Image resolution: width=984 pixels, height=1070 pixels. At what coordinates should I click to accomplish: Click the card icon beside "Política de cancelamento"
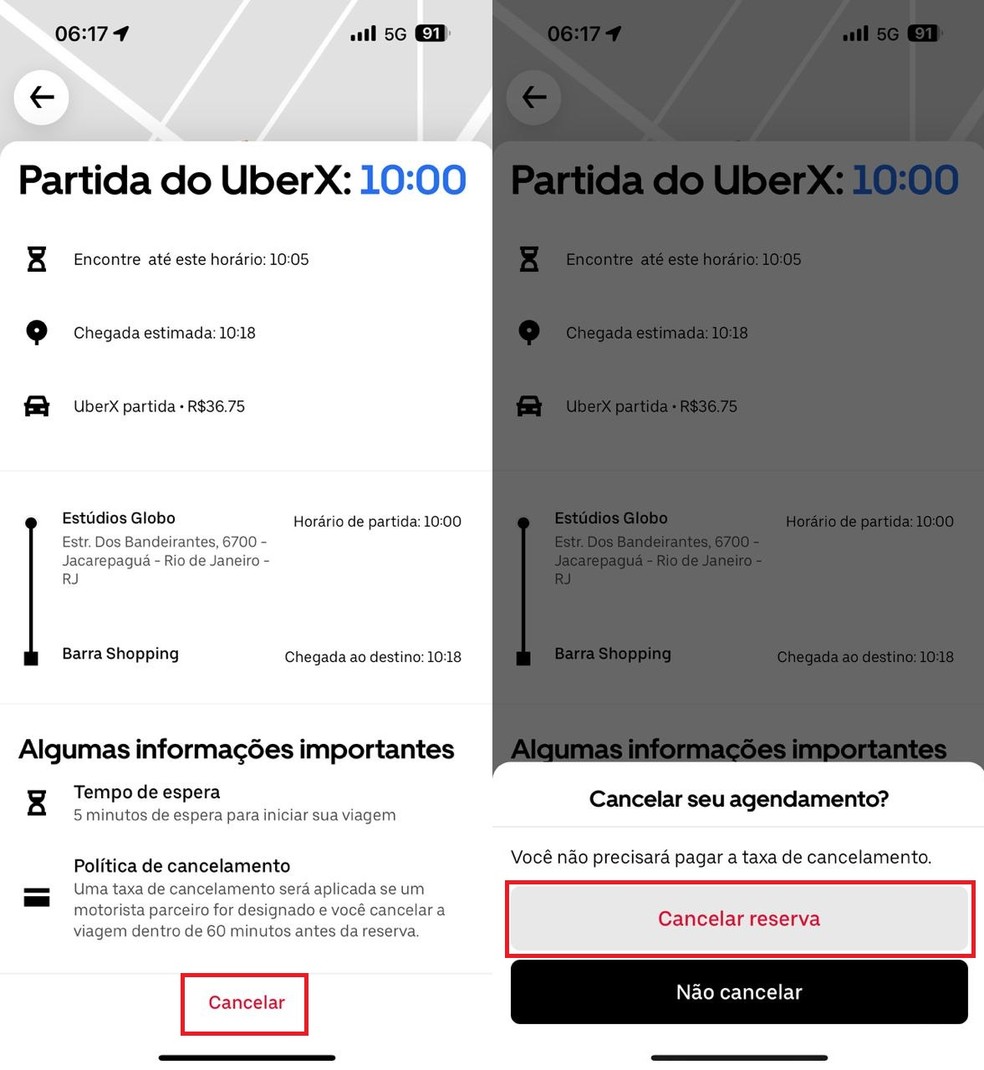pyautogui.click(x=37, y=897)
